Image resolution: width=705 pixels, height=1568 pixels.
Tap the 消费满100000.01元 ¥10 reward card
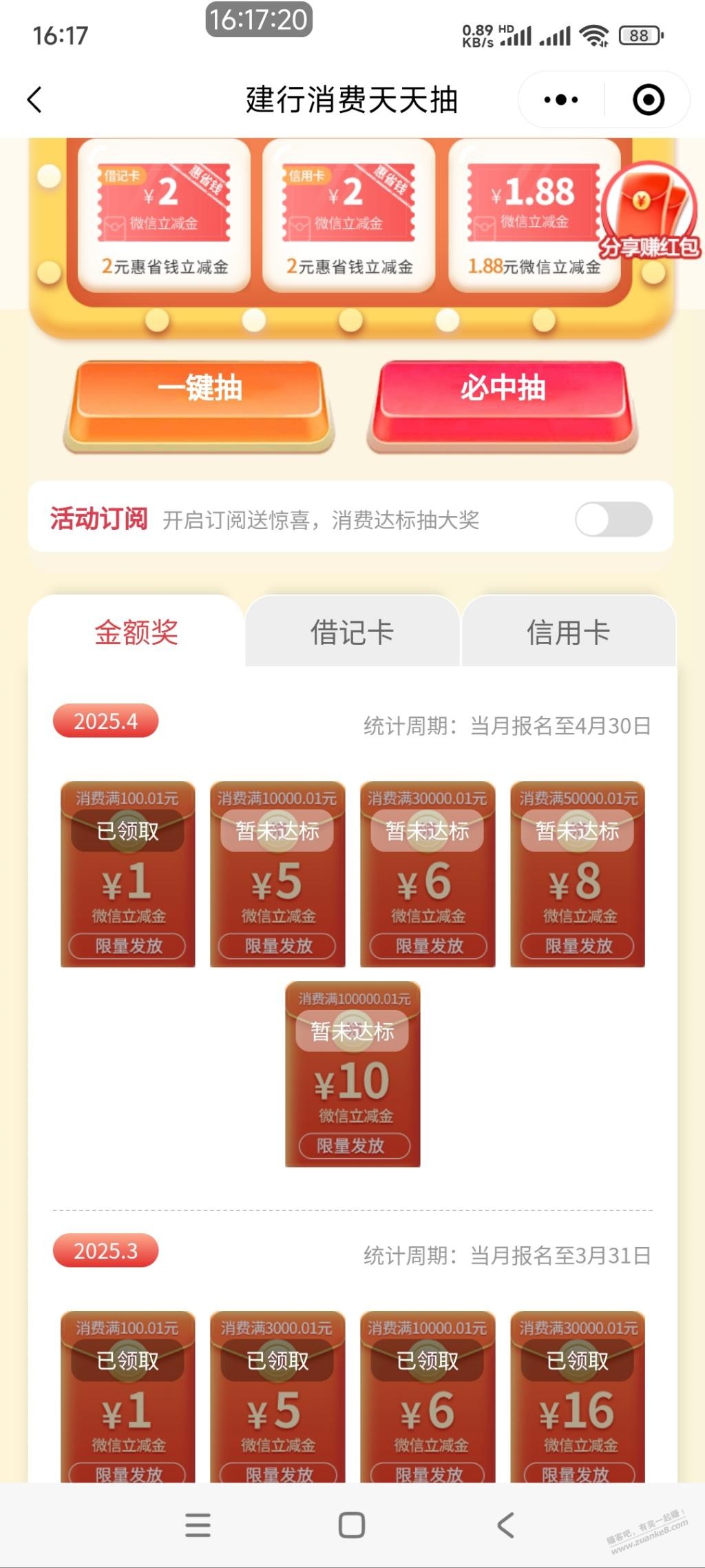point(352,1075)
